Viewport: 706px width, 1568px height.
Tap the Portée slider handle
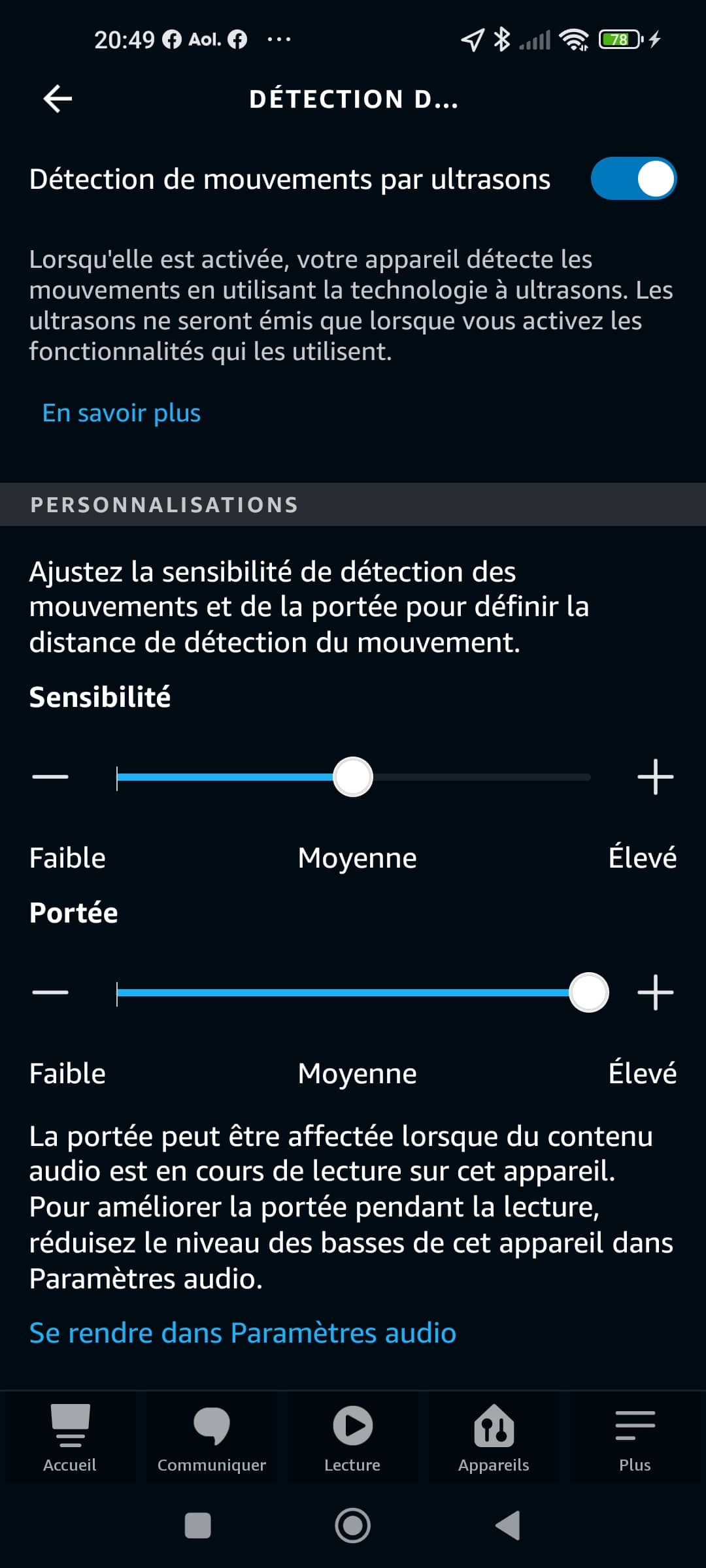[x=589, y=992]
